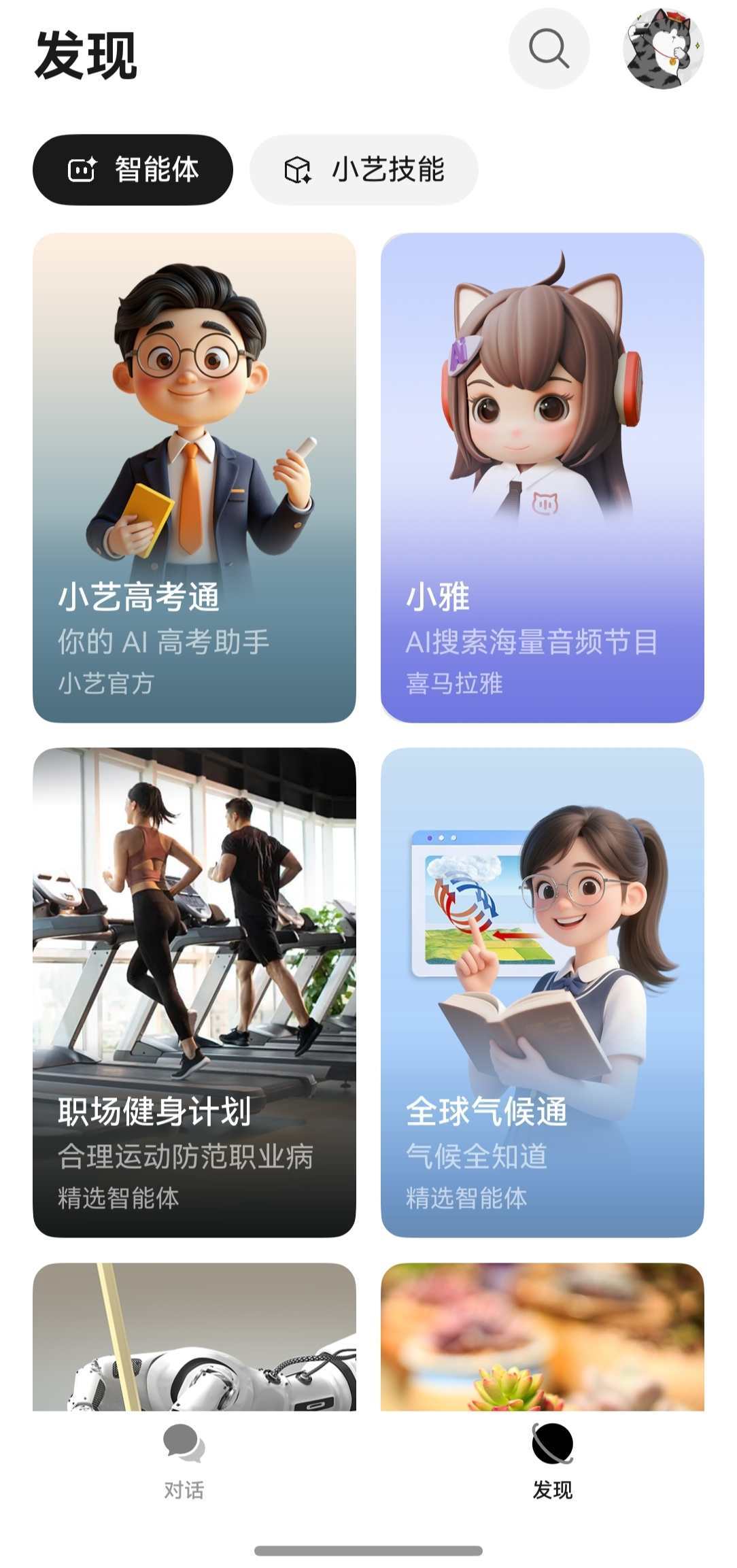The width and height of the screenshot is (737, 1568).
Task: Open the robot dog agent card
Action: pyautogui.click(x=194, y=1337)
